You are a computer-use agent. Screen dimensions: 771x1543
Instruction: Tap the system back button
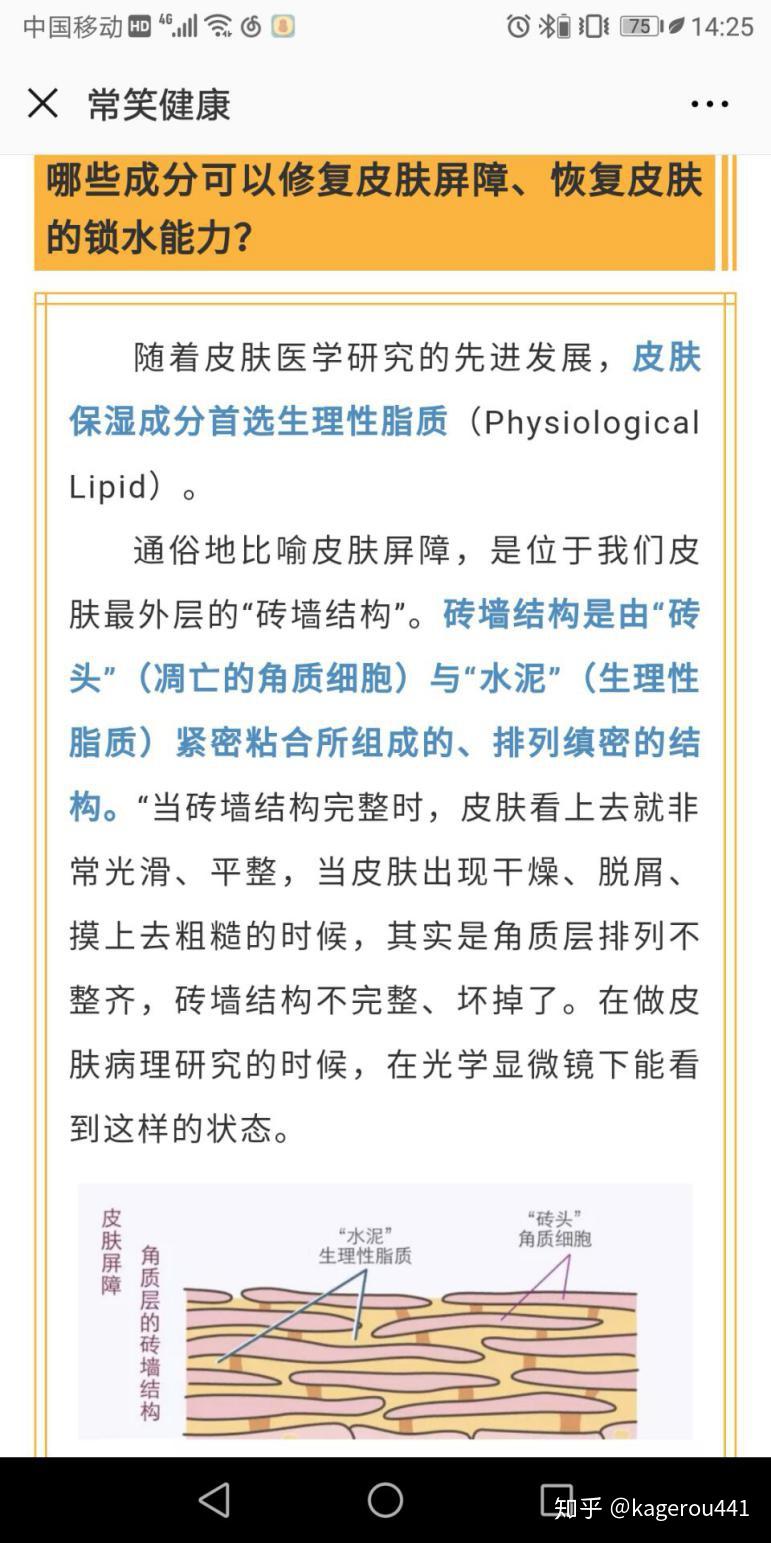[x=214, y=1499]
